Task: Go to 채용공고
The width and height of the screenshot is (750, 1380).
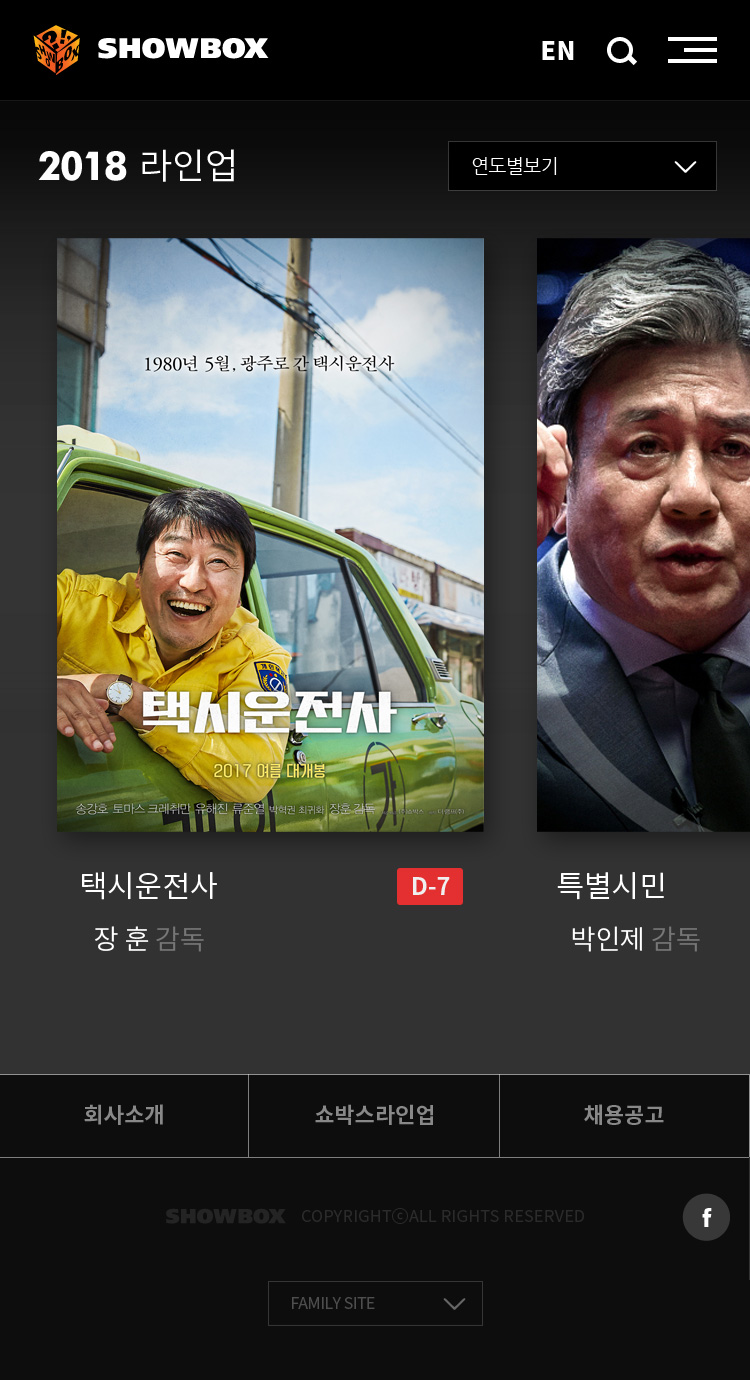Action: tap(624, 1115)
